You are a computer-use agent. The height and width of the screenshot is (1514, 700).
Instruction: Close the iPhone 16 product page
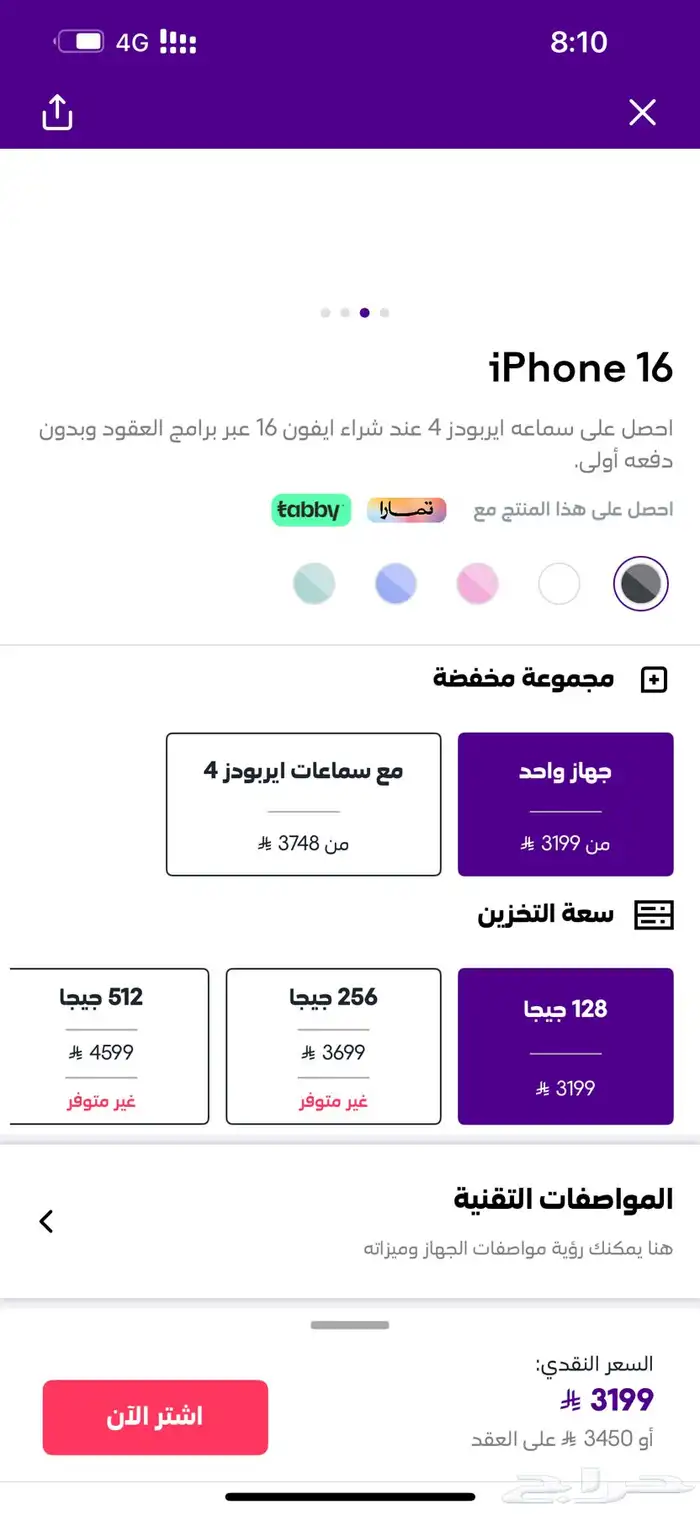click(x=642, y=112)
